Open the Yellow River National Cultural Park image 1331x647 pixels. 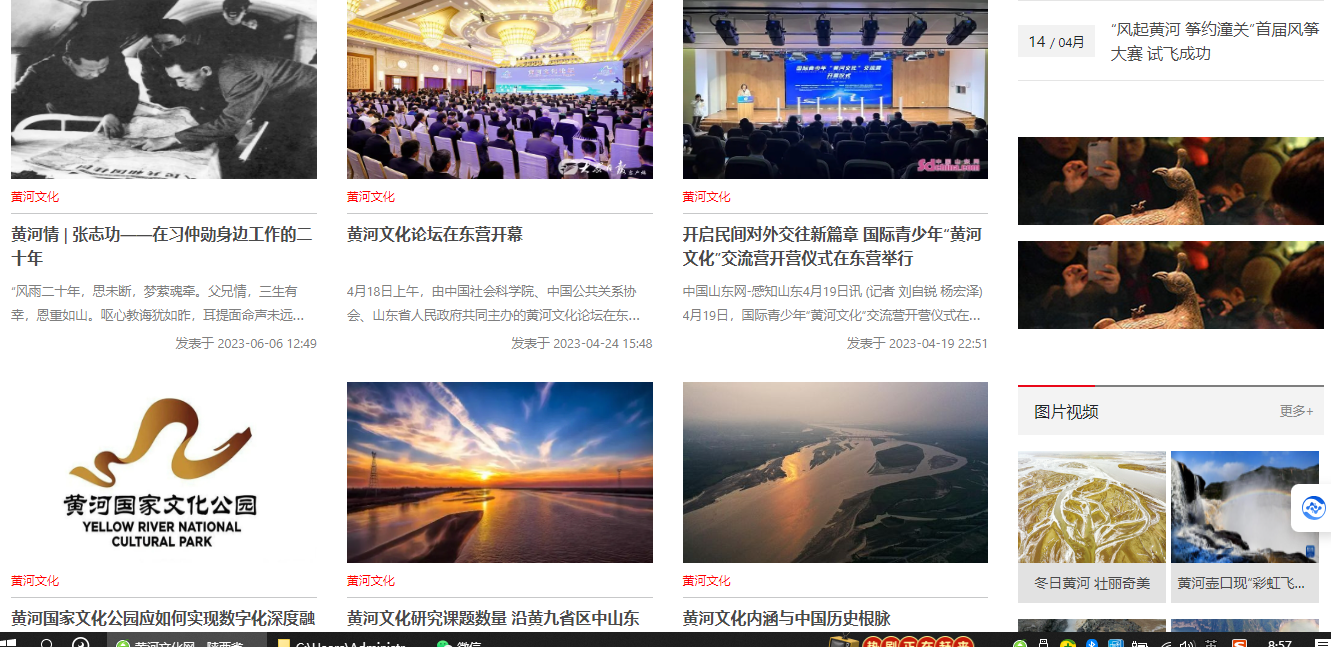[x=163, y=472]
